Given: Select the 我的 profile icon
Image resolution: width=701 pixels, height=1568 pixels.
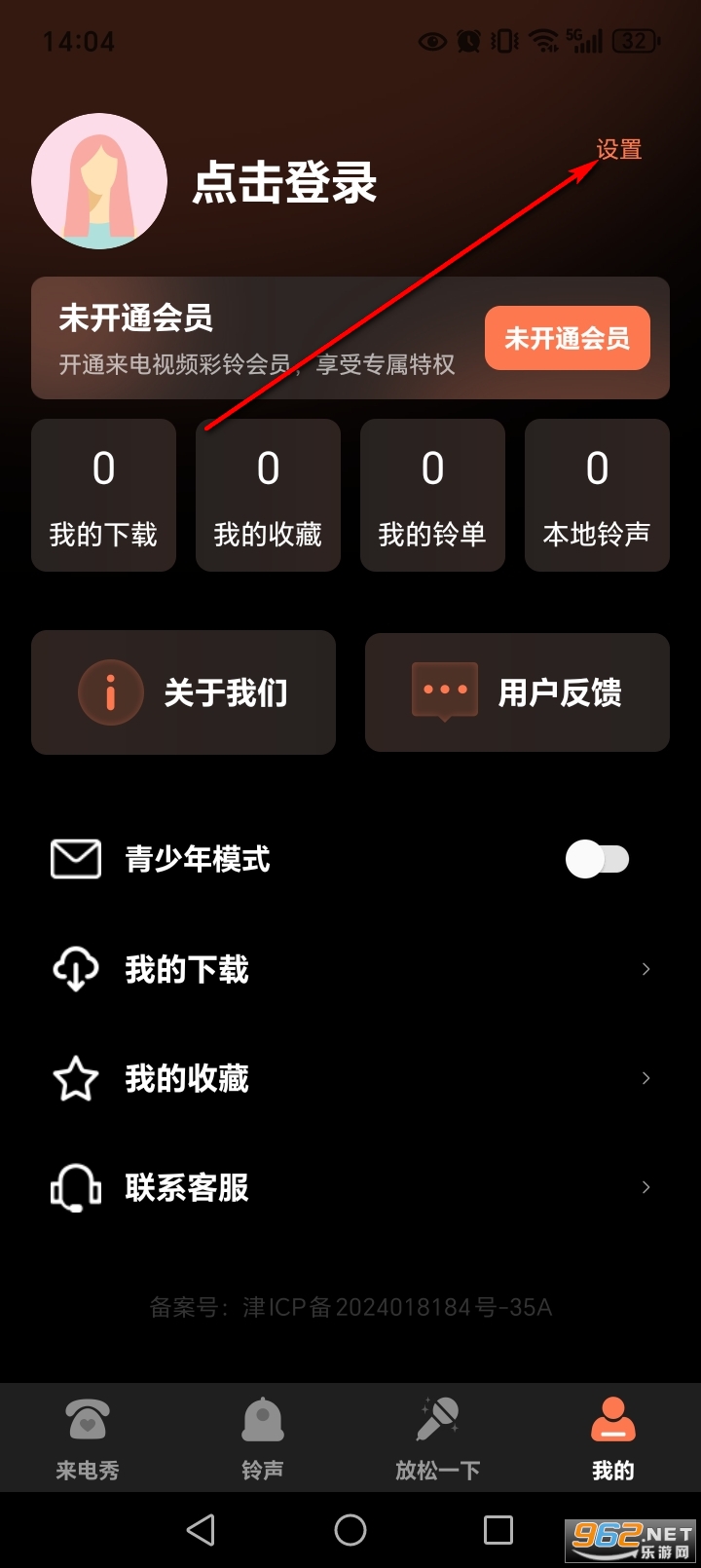Looking at the screenshot, I should point(611,1422).
